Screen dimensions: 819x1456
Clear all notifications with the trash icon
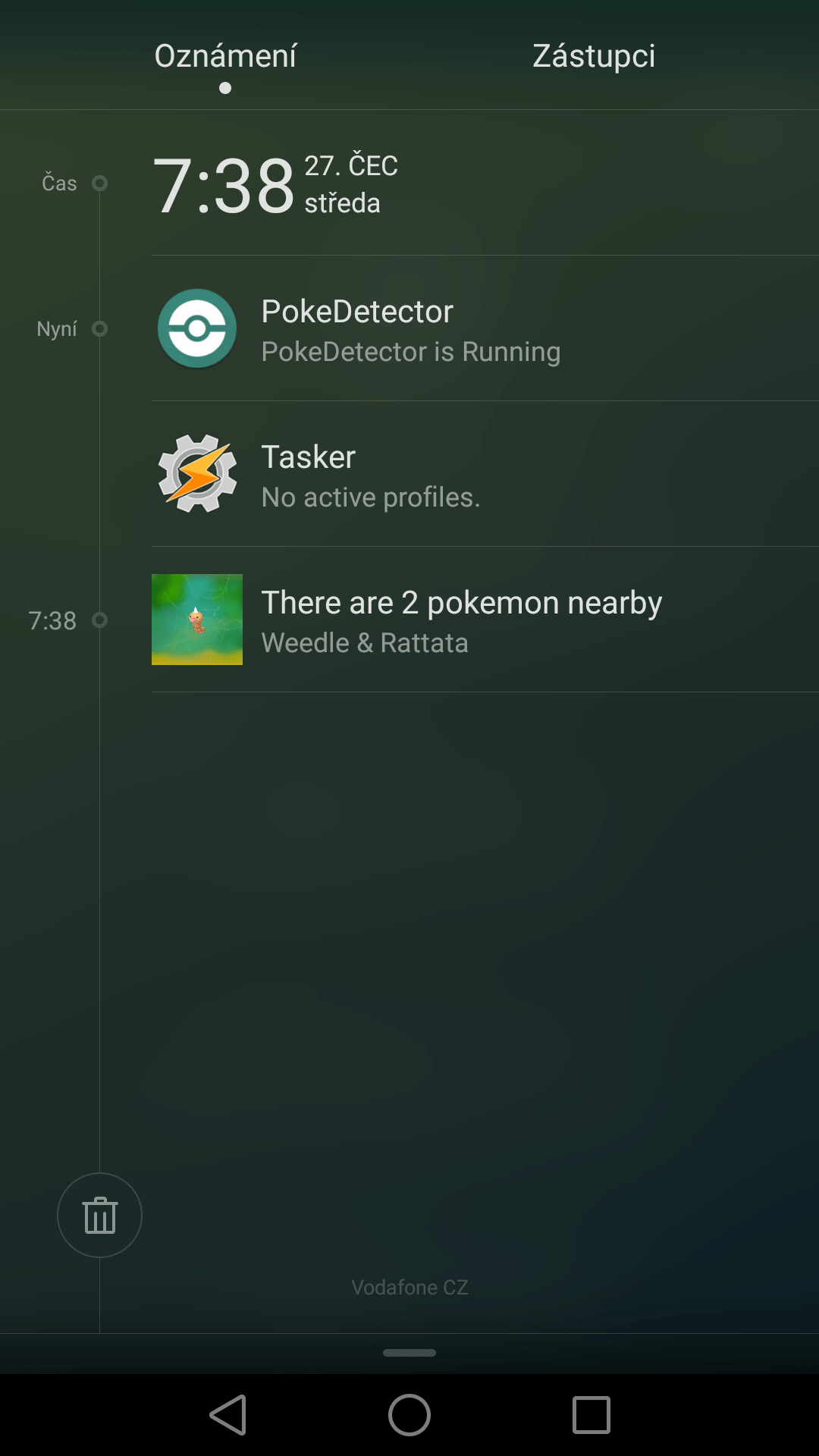[99, 1216]
